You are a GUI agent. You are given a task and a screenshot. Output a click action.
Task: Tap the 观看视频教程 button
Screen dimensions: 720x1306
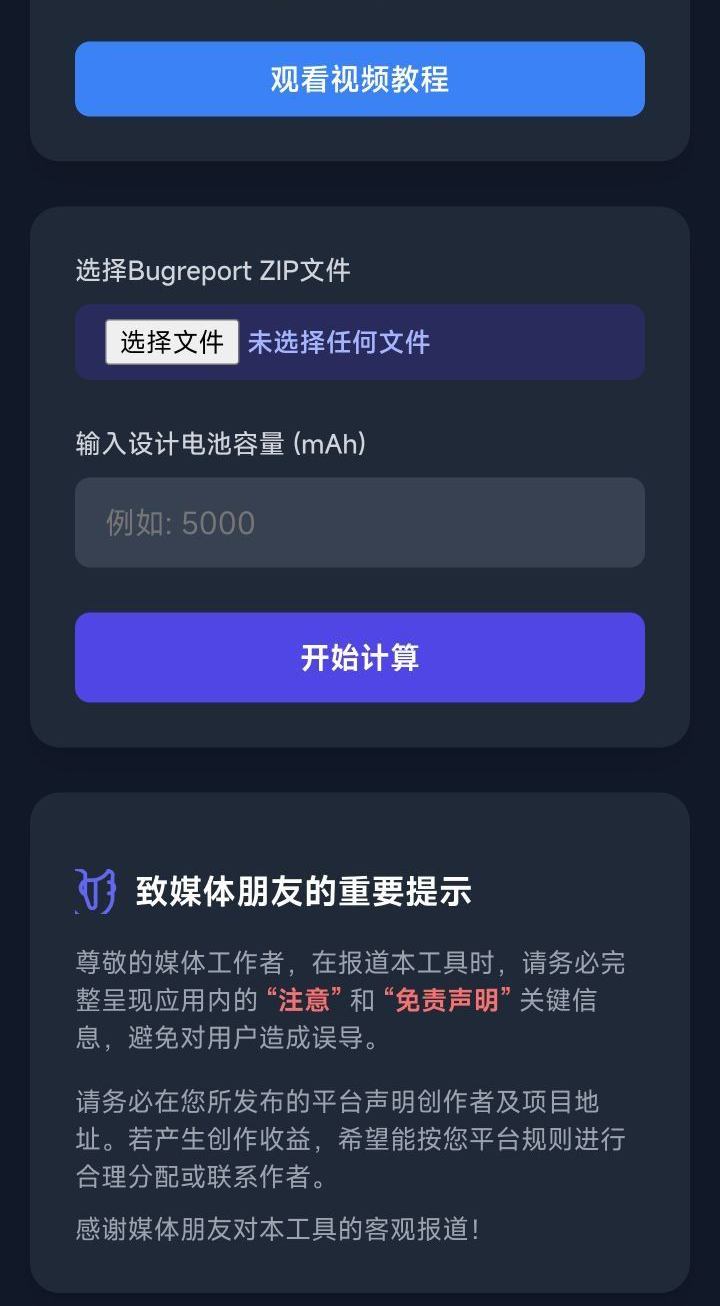click(x=360, y=79)
